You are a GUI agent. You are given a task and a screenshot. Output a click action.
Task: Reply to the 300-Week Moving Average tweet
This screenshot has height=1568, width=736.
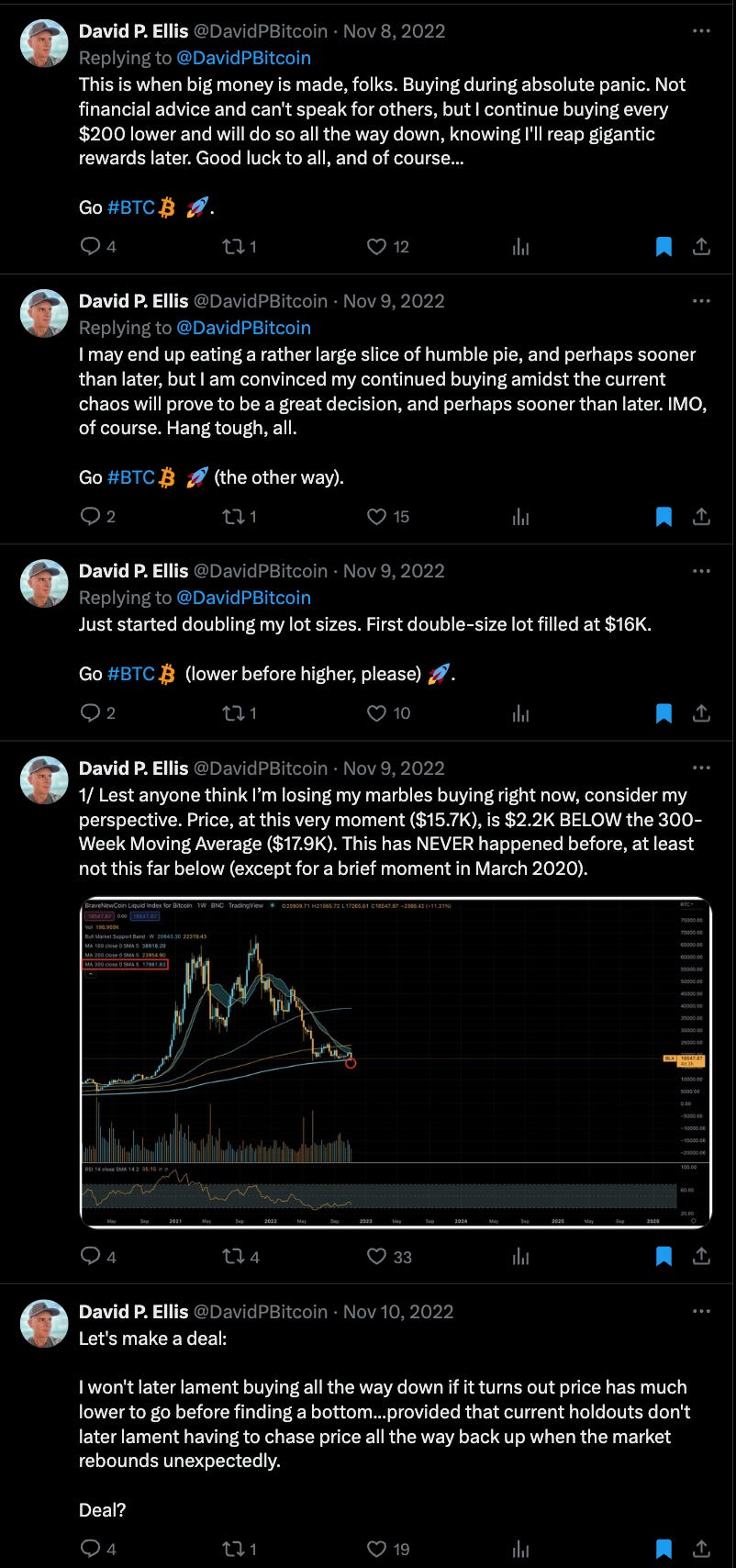click(x=91, y=1256)
